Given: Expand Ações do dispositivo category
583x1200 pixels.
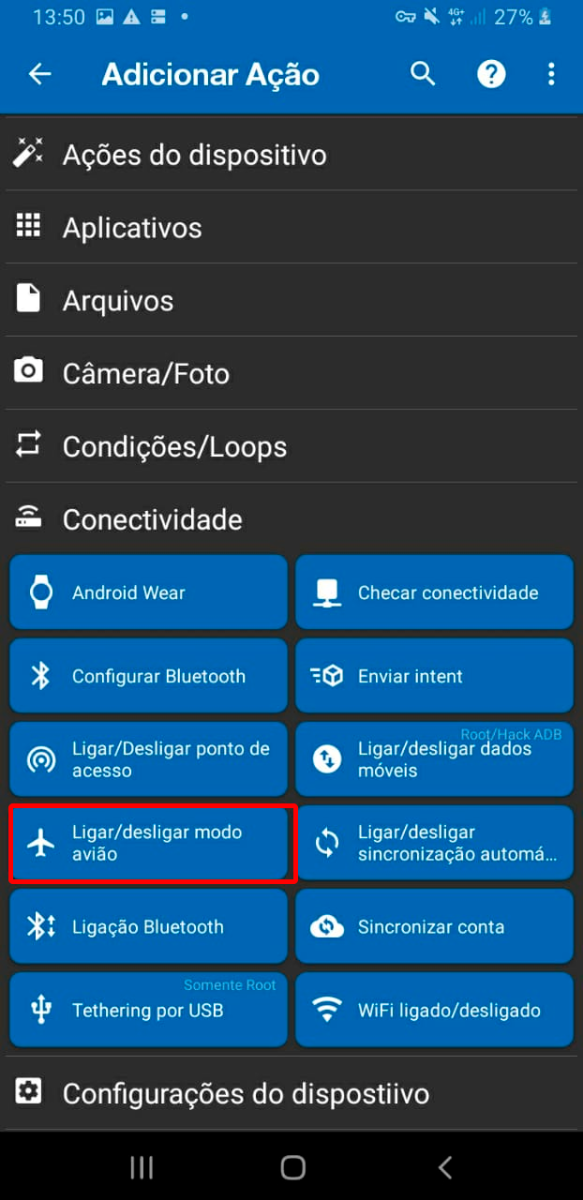Looking at the screenshot, I should (x=291, y=155).
